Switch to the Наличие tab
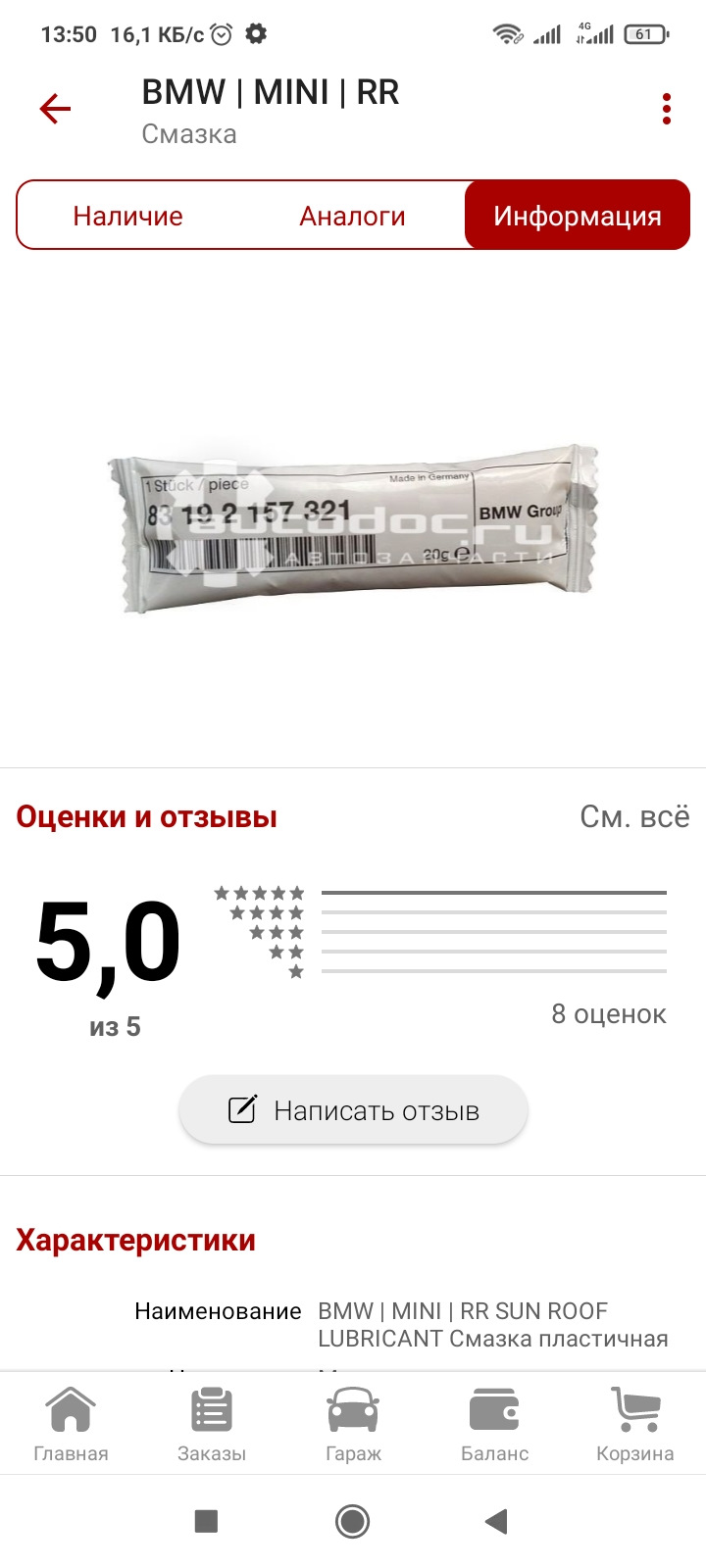 [x=127, y=216]
